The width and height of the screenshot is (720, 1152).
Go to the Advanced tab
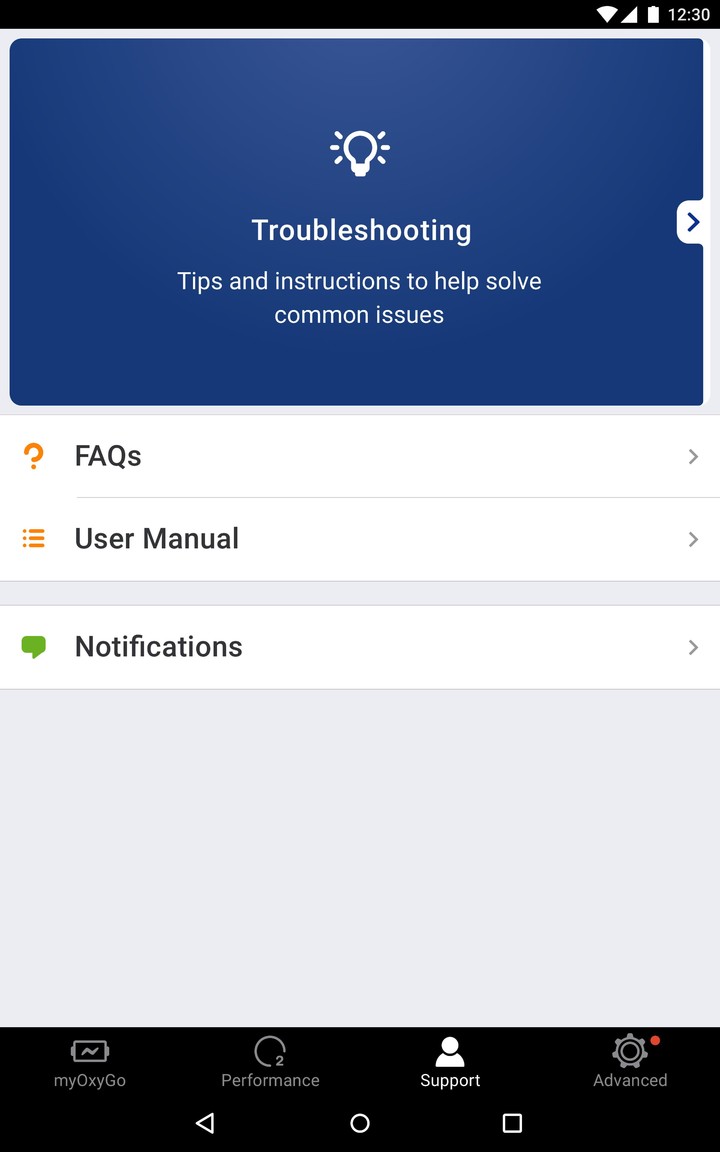coord(630,1062)
